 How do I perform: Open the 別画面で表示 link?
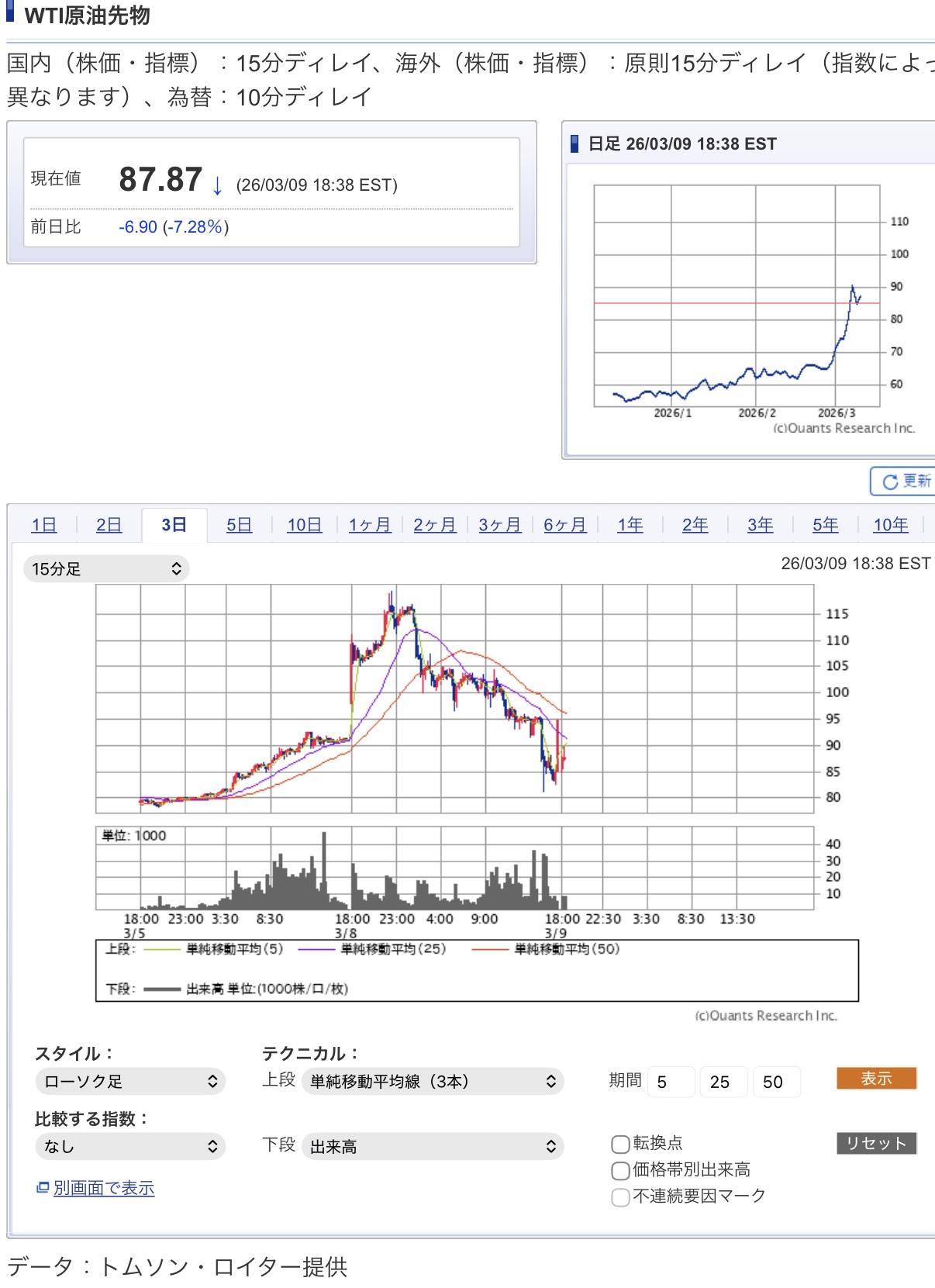(x=103, y=1188)
